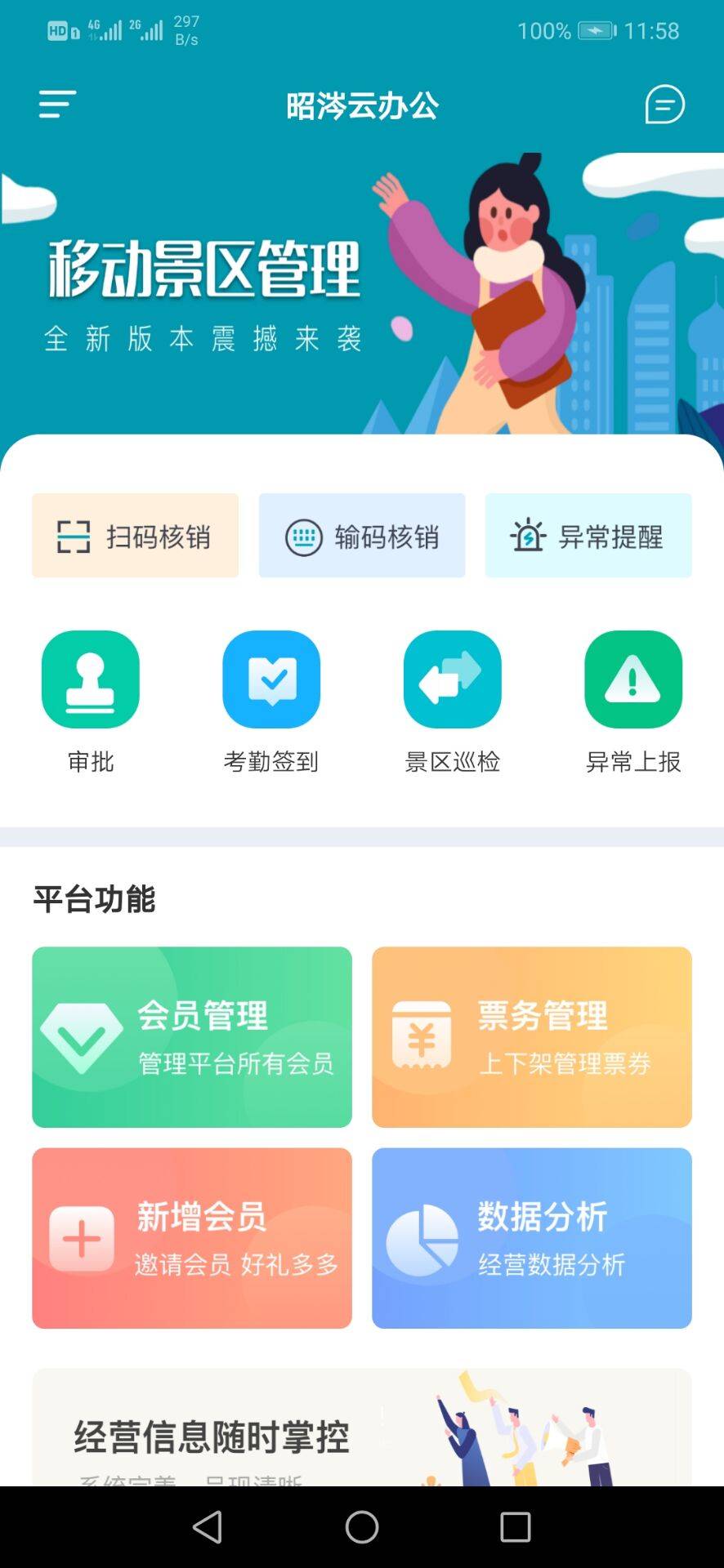Tap the ticket icon on 票务管理 card
The width and height of the screenshot is (724, 1568).
tap(422, 1037)
